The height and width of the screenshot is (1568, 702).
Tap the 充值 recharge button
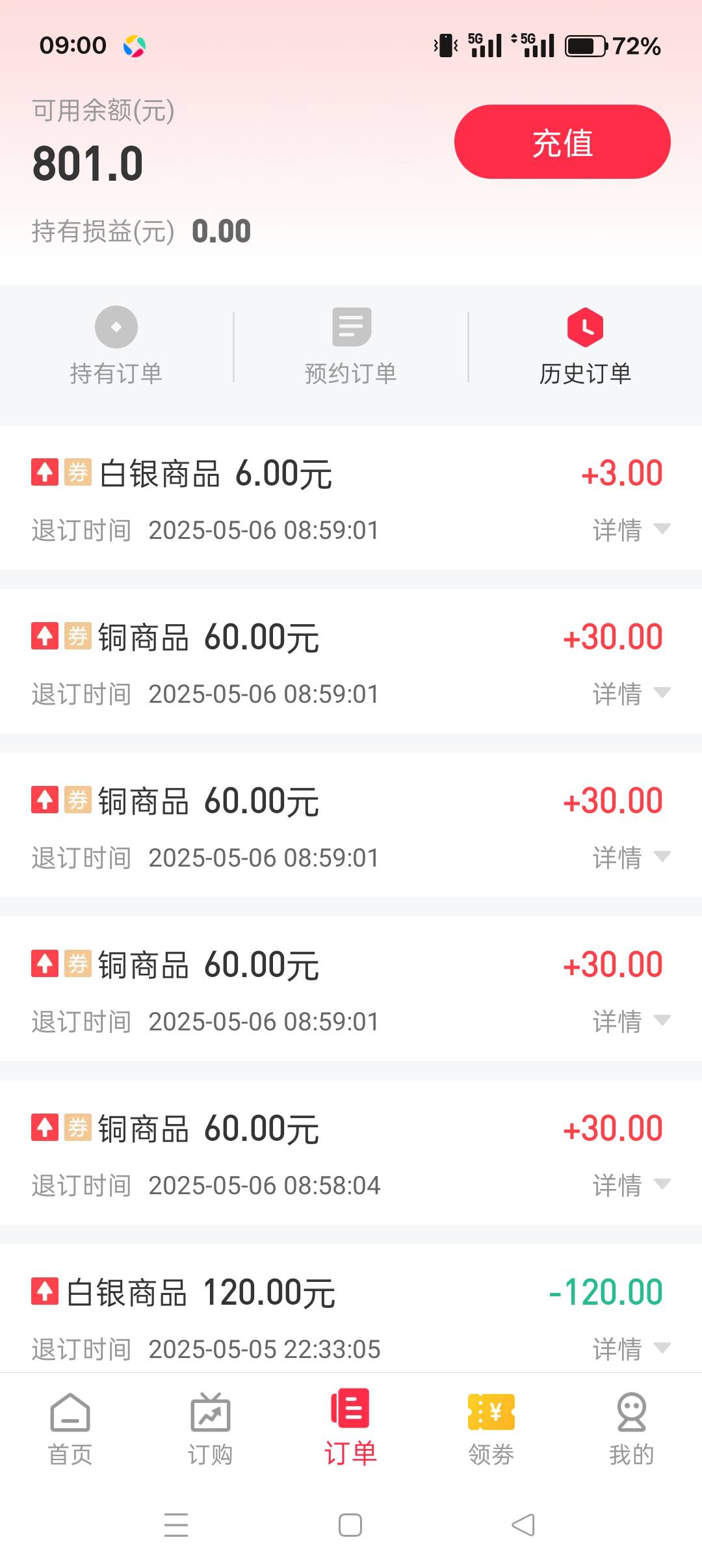coord(562,142)
